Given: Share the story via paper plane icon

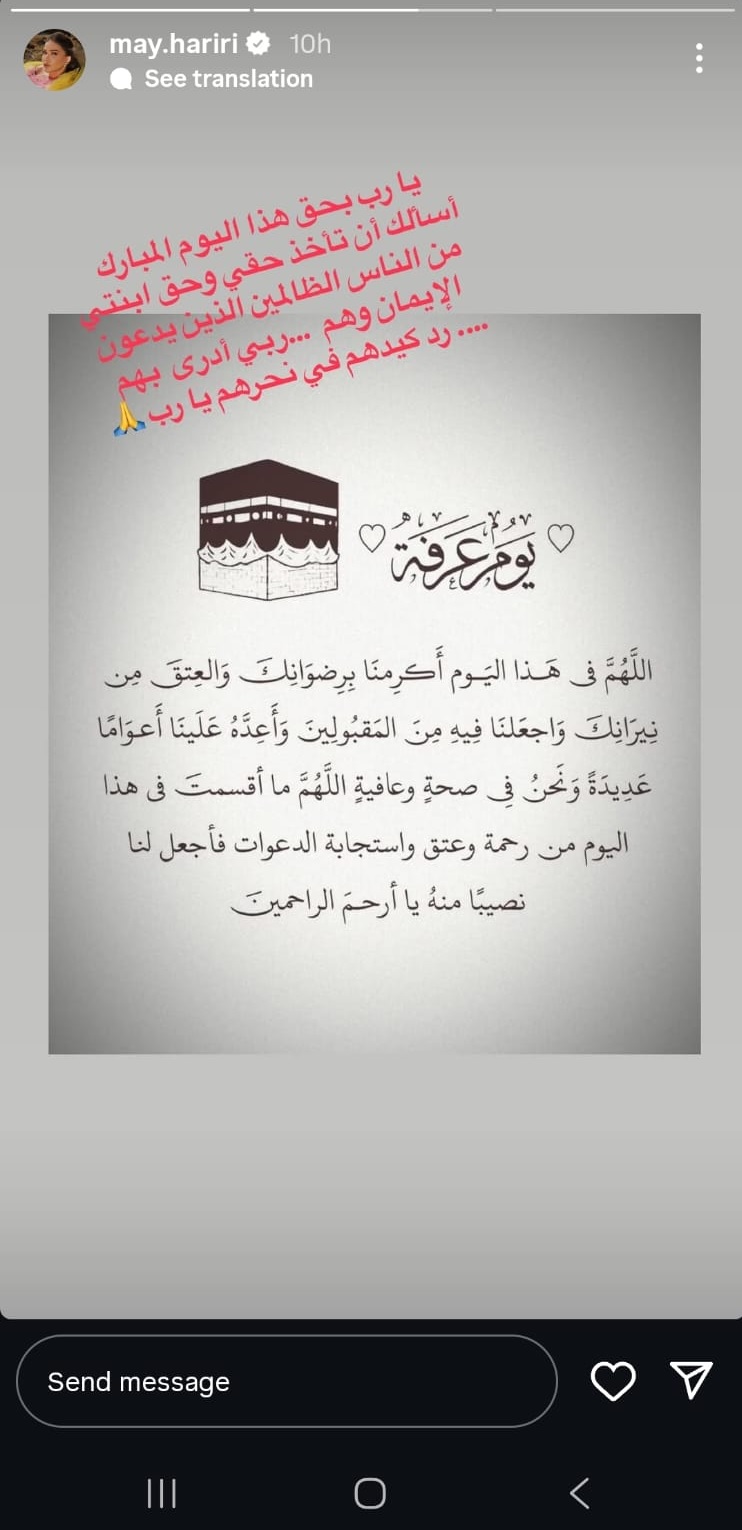Looking at the screenshot, I should coord(691,1380).
